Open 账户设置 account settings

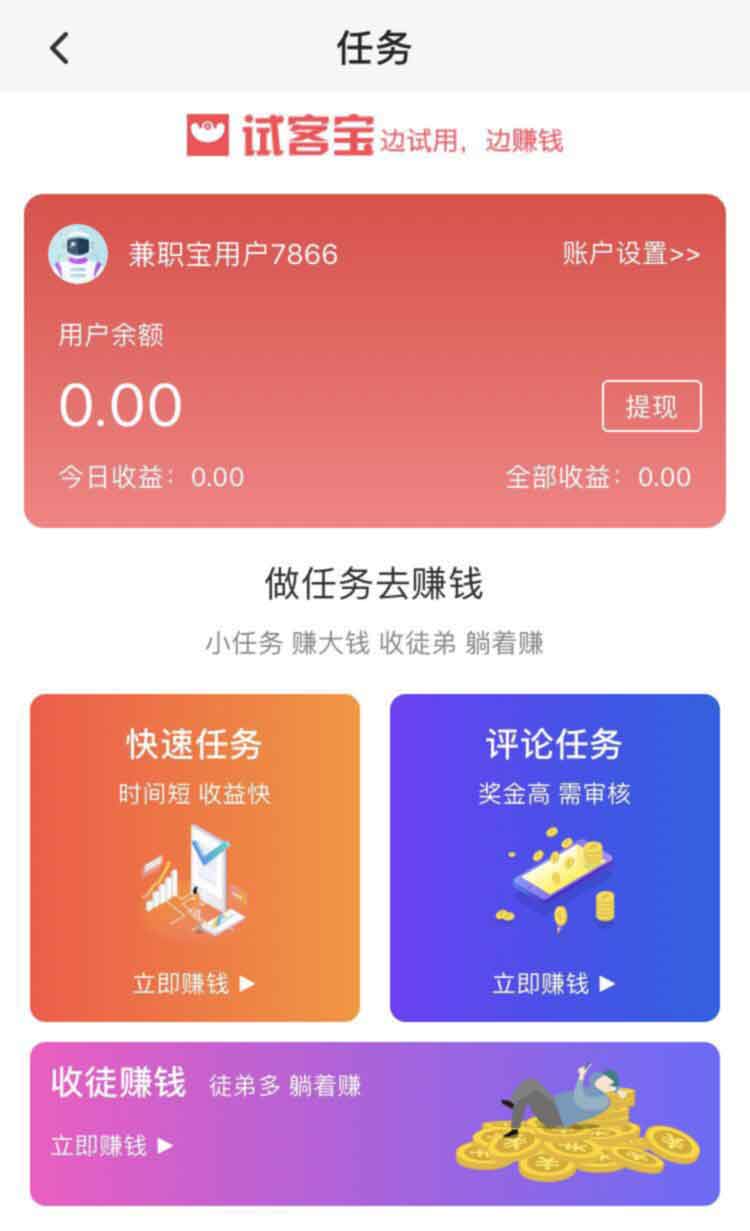(631, 254)
